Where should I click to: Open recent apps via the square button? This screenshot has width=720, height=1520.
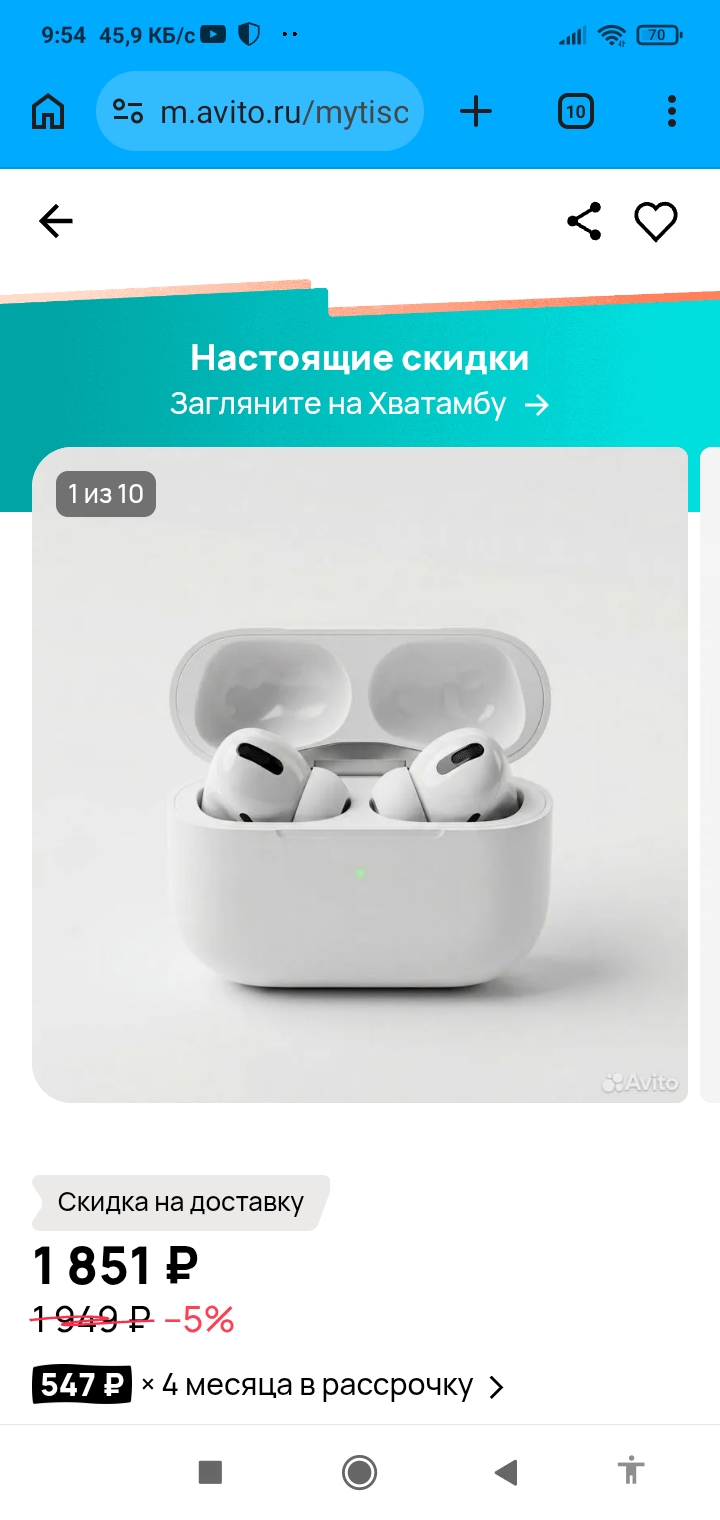click(x=210, y=1472)
